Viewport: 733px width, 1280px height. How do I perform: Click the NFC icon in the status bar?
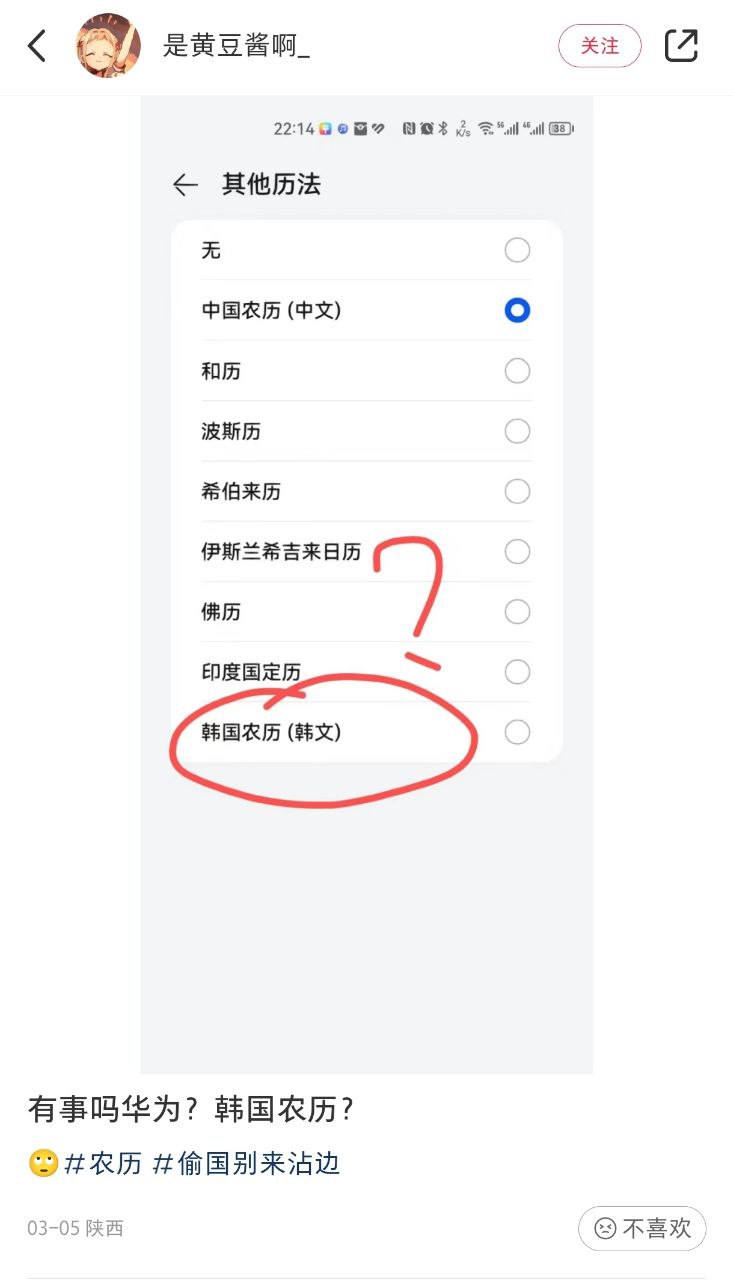(408, 129)
